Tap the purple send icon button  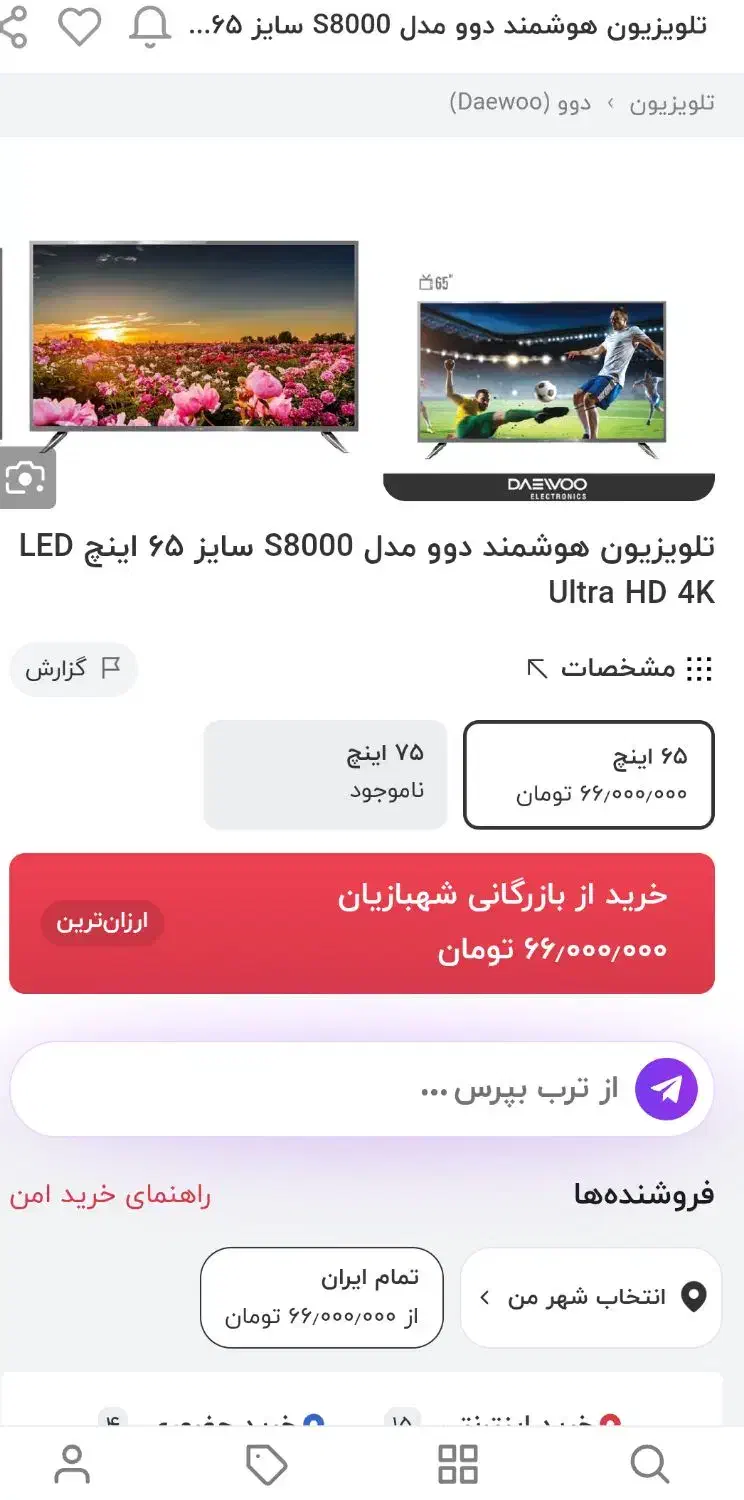666,1089
